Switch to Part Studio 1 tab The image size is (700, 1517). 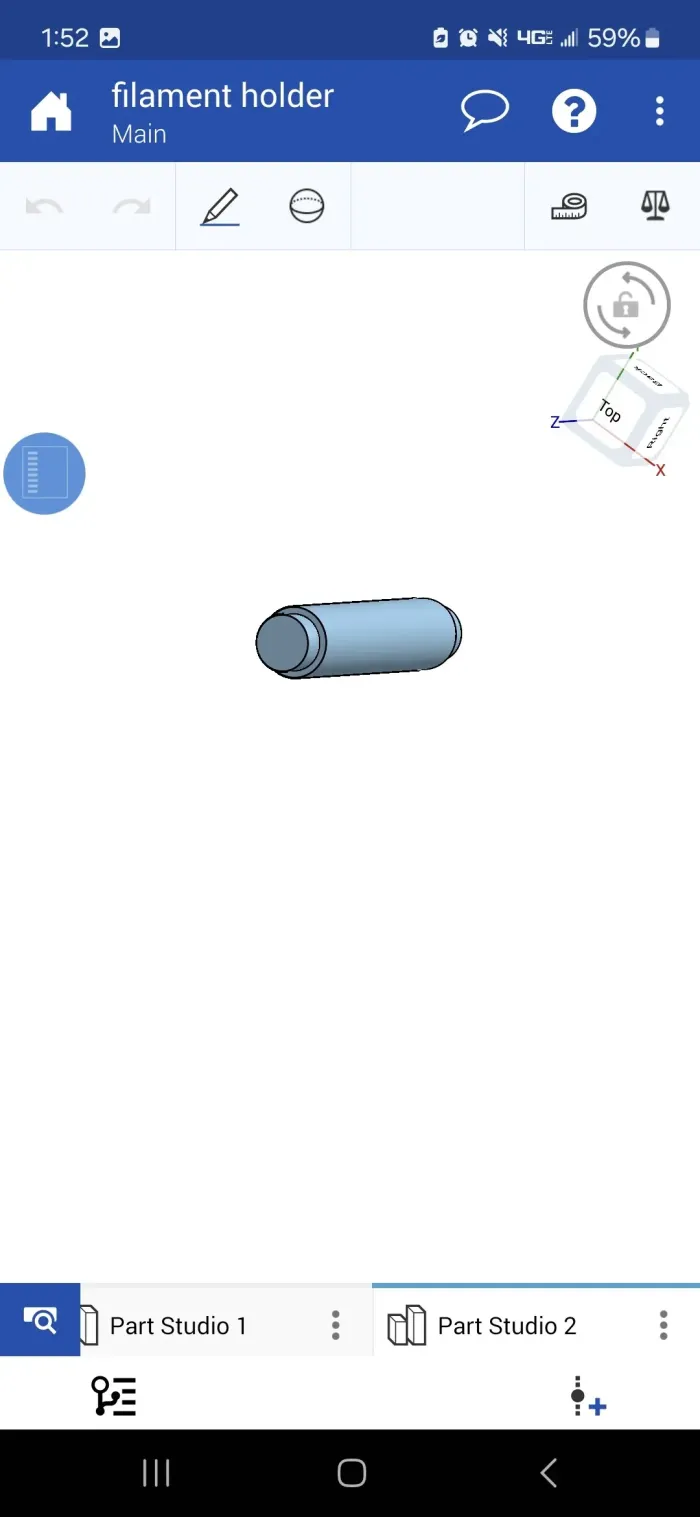pos(178,1326)
